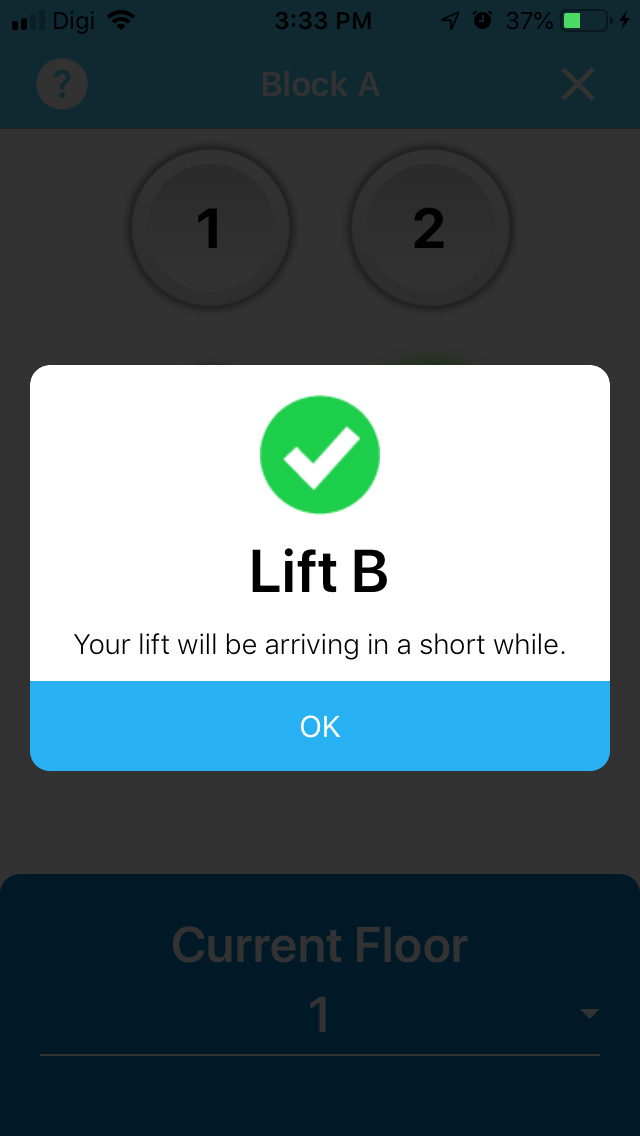640x1136 pixels.
Task: Confirm the Lift B dialog with OK
Action: pos(320,725)
